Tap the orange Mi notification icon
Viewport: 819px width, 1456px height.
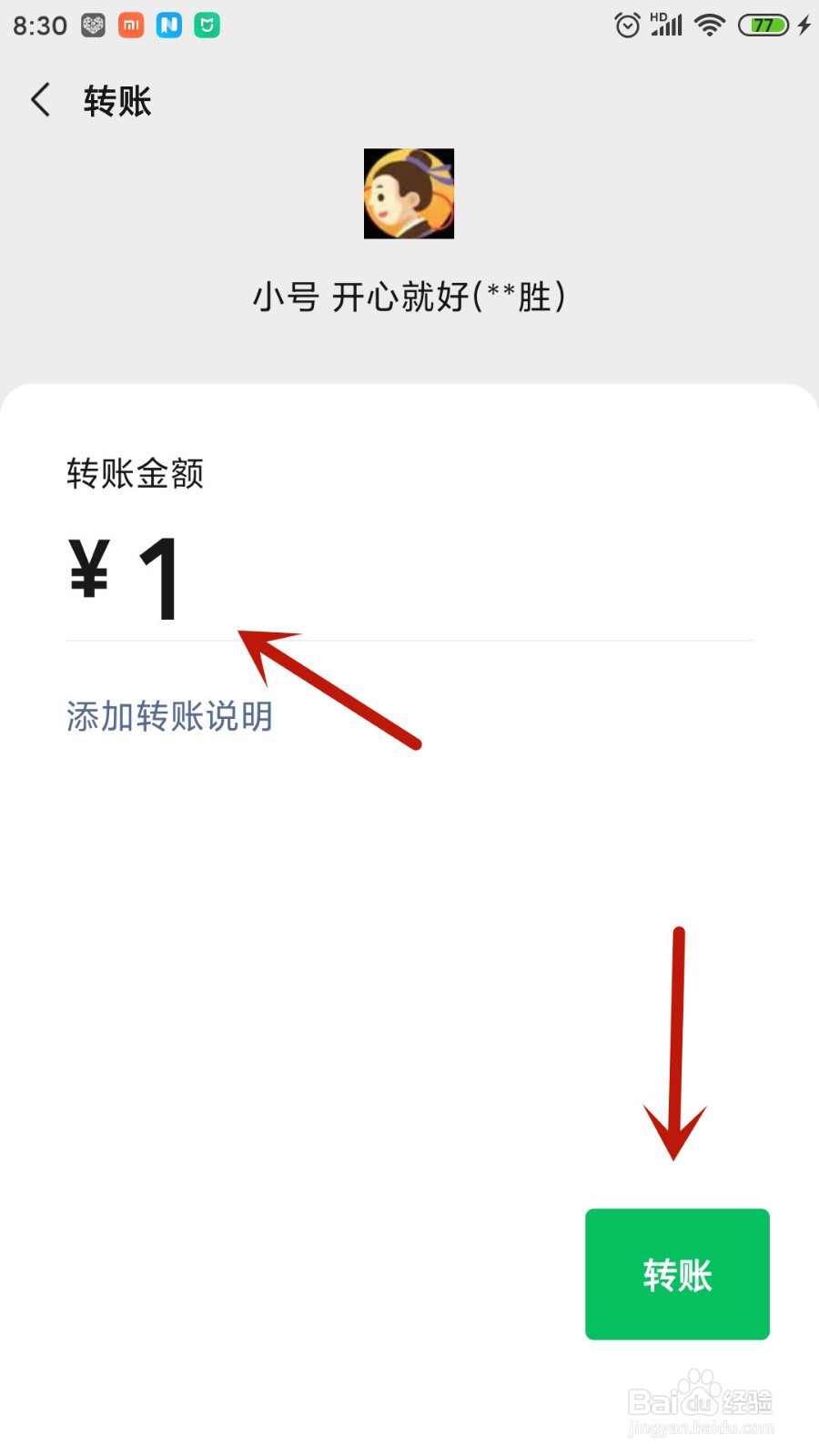click(130, 25)
